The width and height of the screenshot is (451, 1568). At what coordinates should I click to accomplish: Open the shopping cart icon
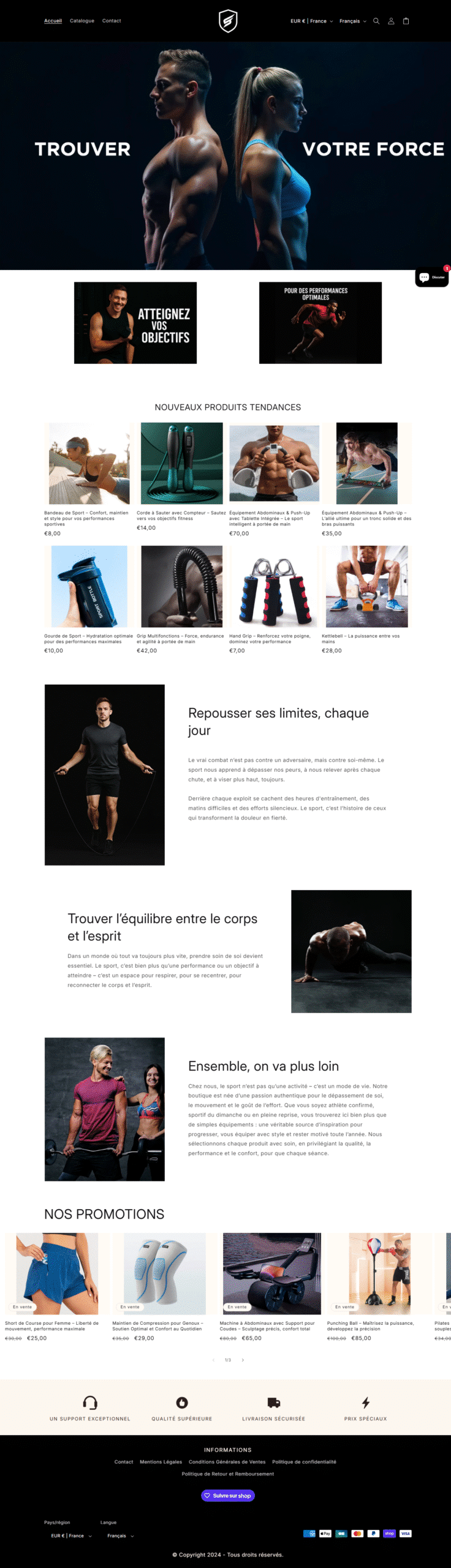pos(406,21)
